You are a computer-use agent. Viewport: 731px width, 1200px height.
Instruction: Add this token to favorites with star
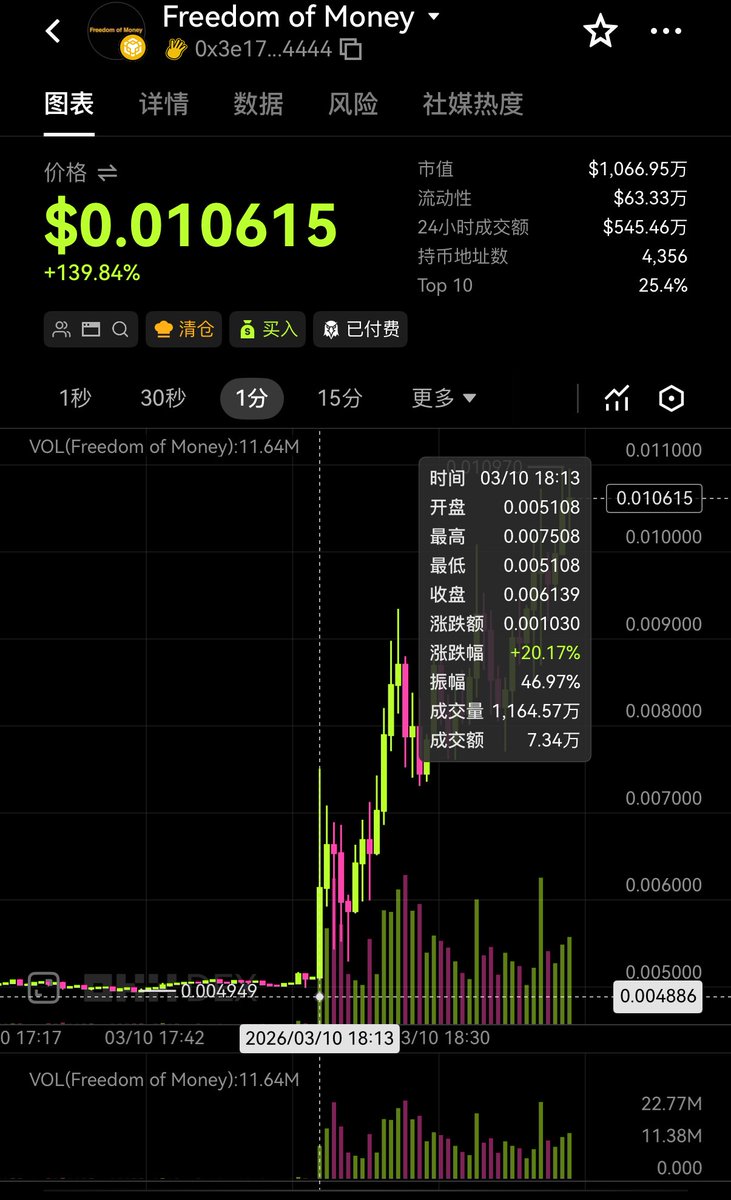click(x=600, y=31)
